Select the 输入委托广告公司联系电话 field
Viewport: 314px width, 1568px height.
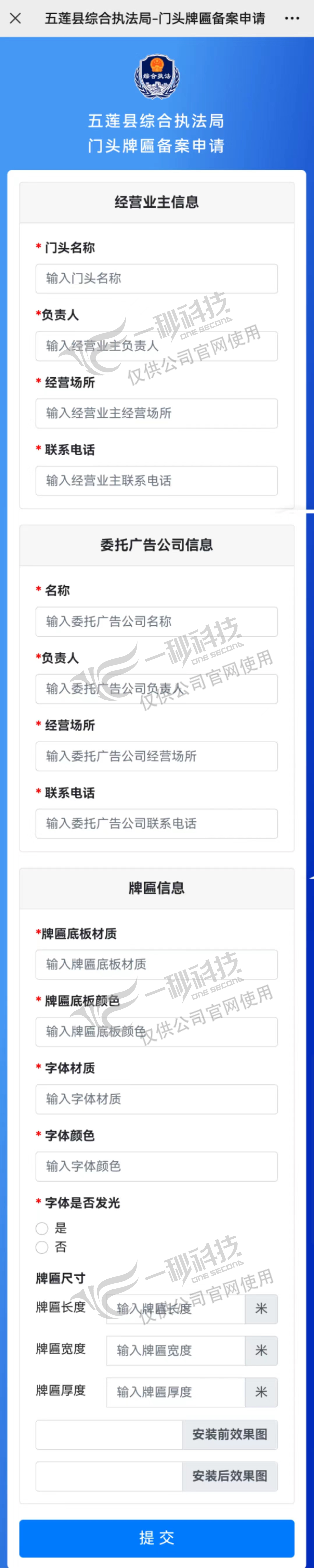156,823
